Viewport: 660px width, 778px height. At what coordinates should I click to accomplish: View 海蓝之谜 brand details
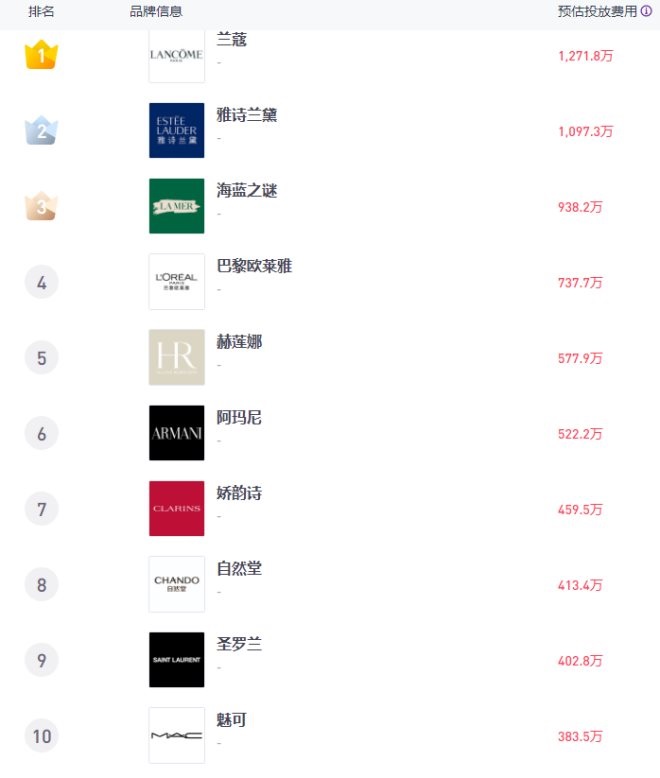[246, 190]
